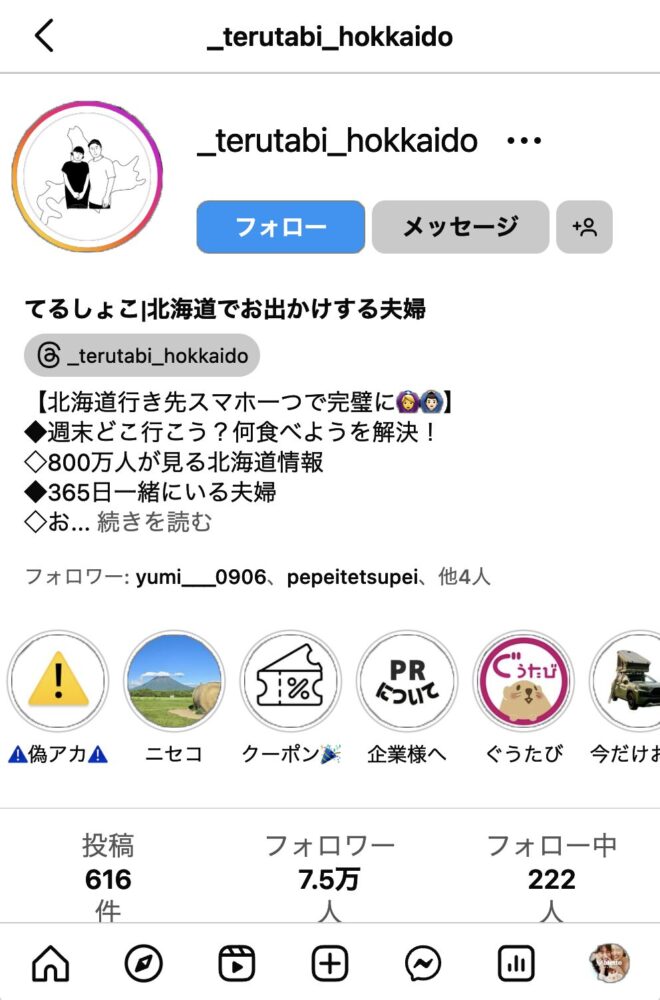Create a new post with plus icon
The image size is (660, 1000).
click(330, 963)
